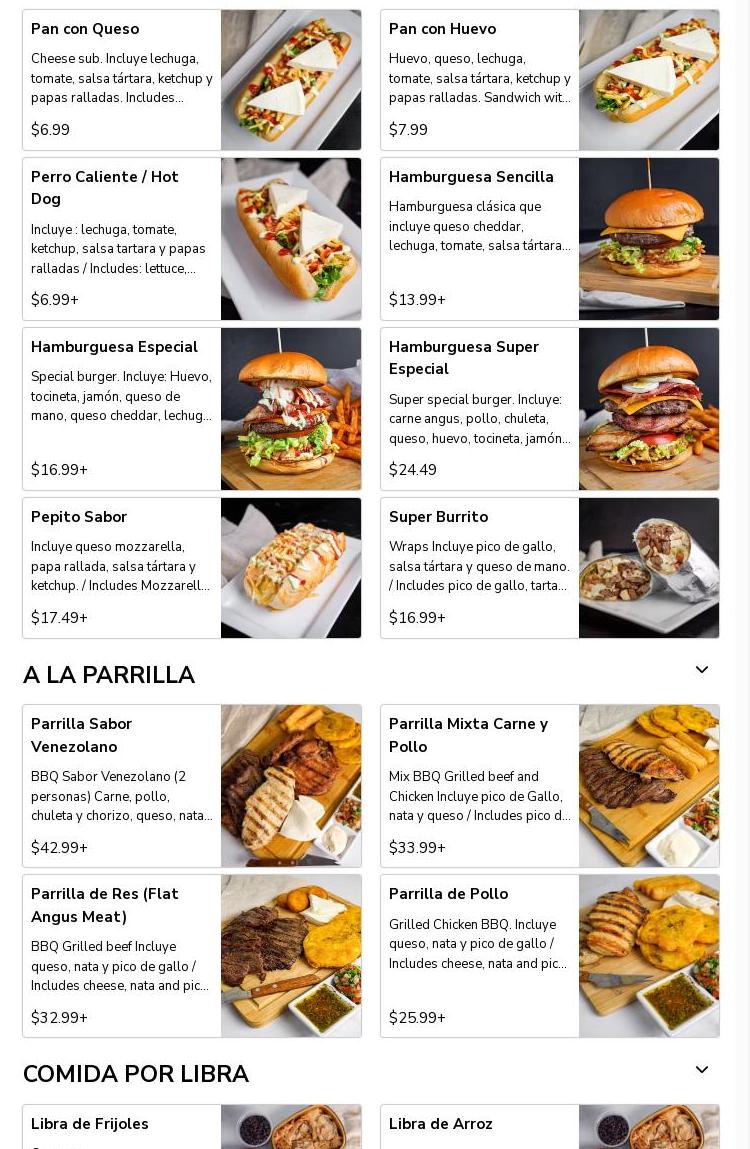Collapse the A LA PARRILLA section
The image size is (750, 1149).
pyautogui.click(x=702, y=670)
